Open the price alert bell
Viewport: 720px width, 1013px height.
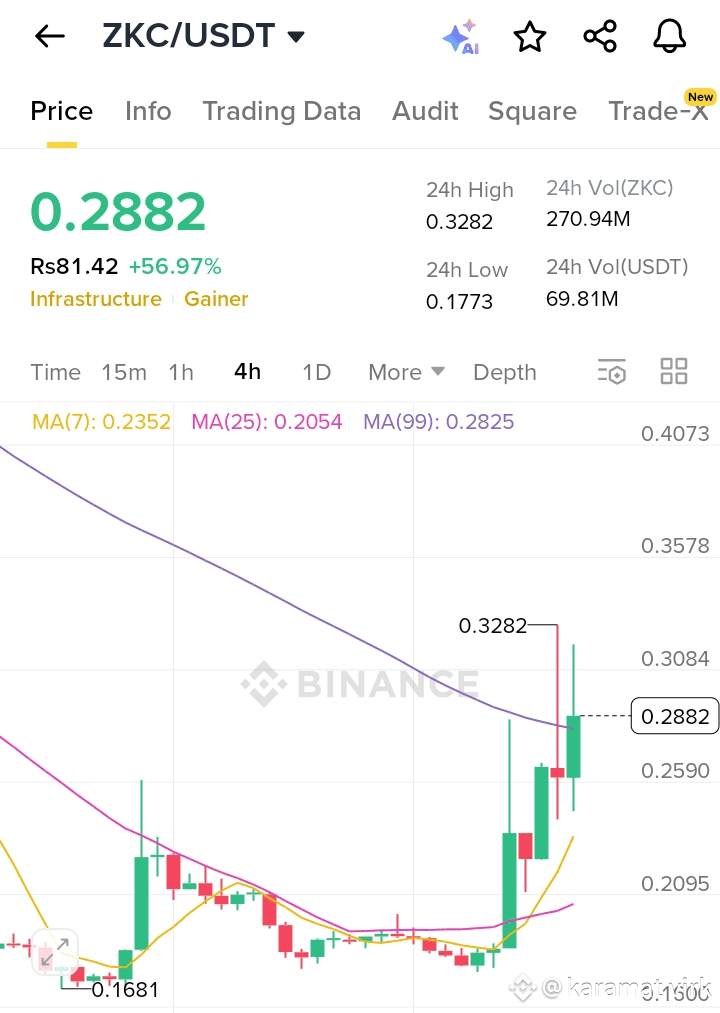(x=669, y=37)
